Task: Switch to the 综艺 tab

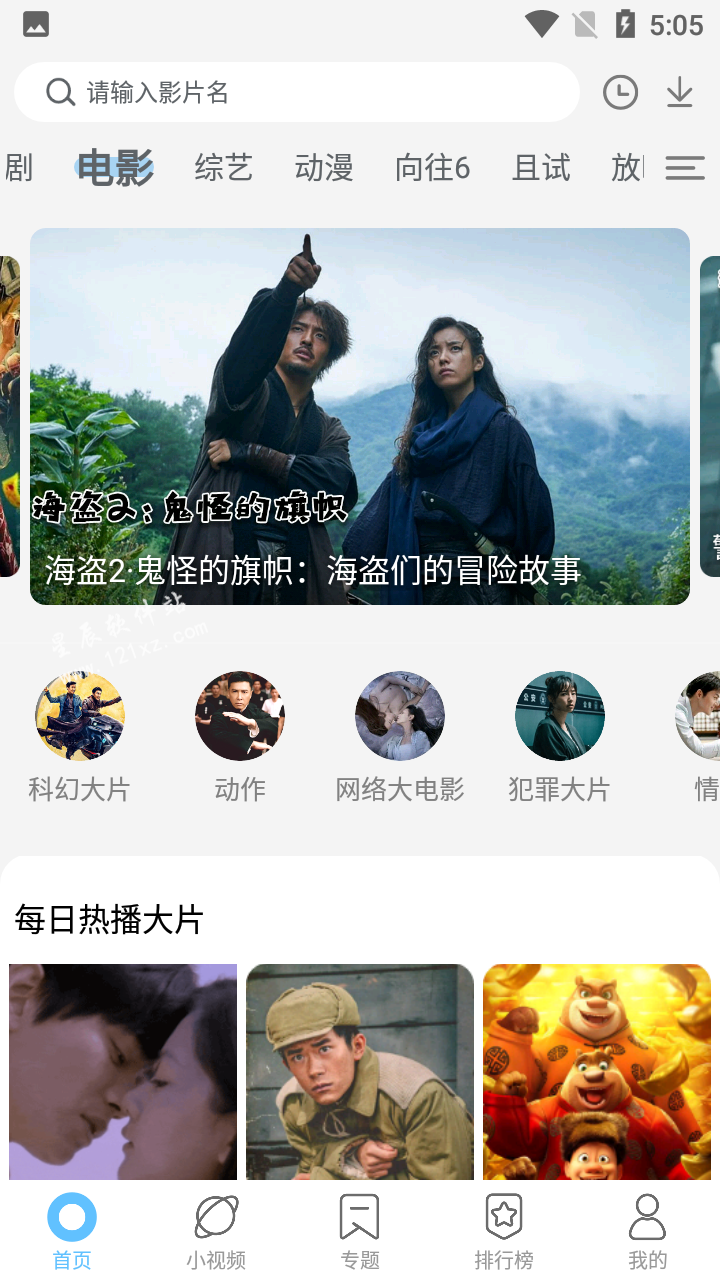Action: pyautogui.click(x=223, y=168)
